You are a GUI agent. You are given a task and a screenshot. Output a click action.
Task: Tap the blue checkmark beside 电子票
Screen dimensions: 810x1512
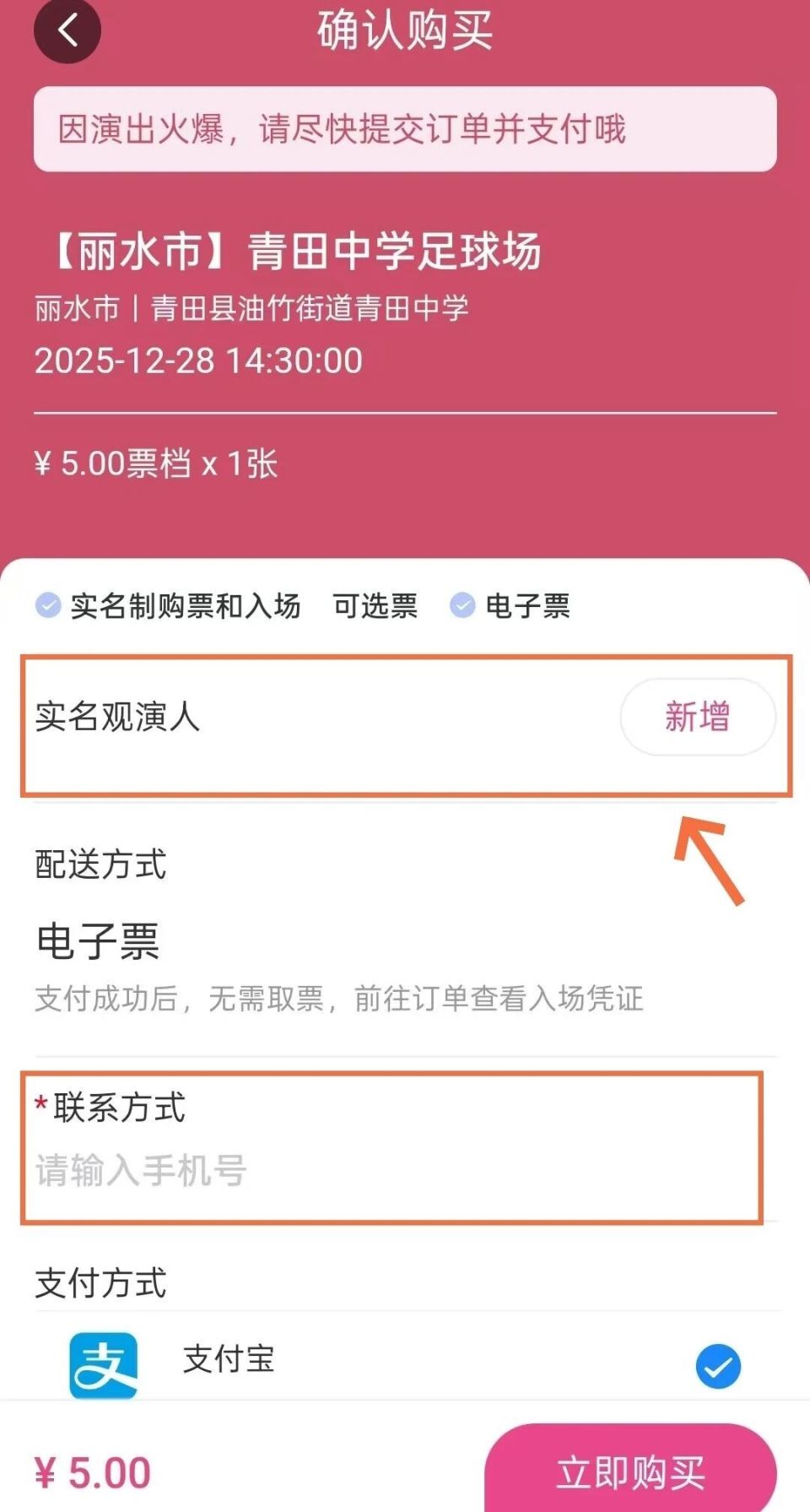(461, 604)
